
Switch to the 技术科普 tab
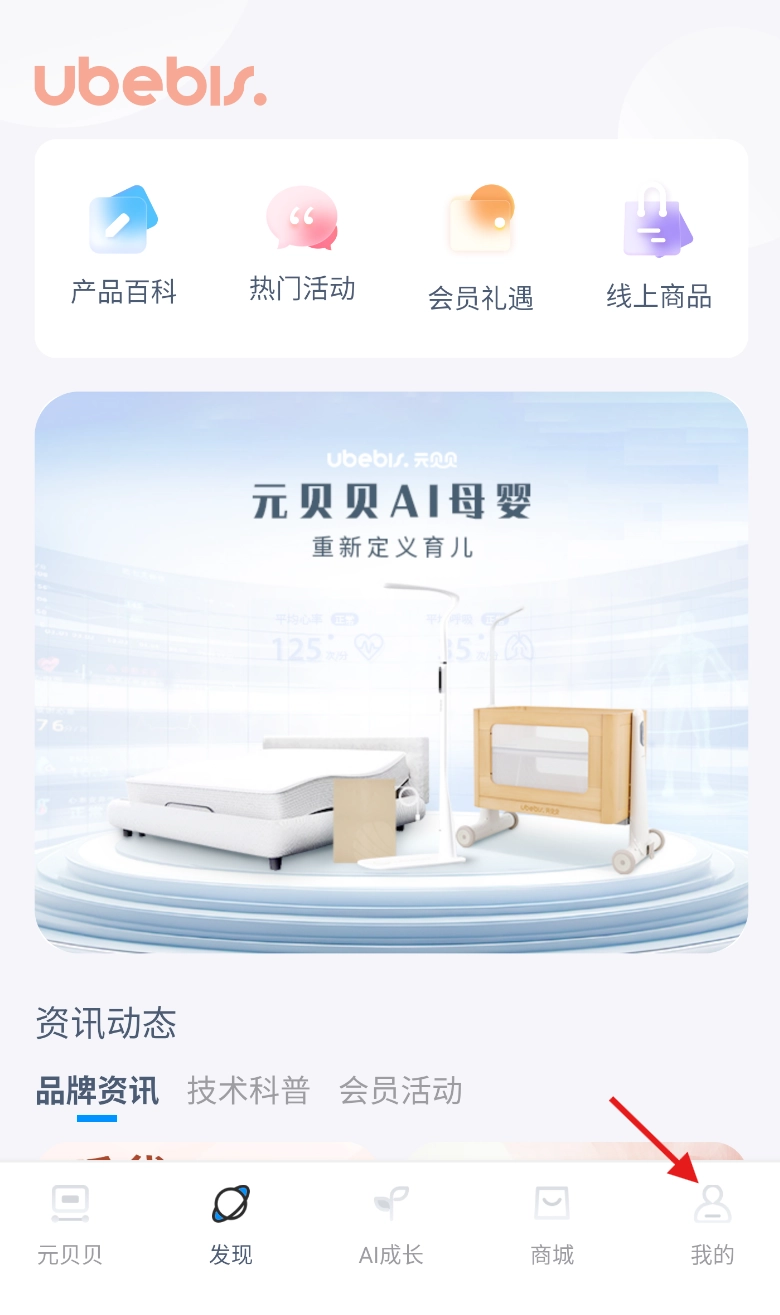click(248, 1091)
